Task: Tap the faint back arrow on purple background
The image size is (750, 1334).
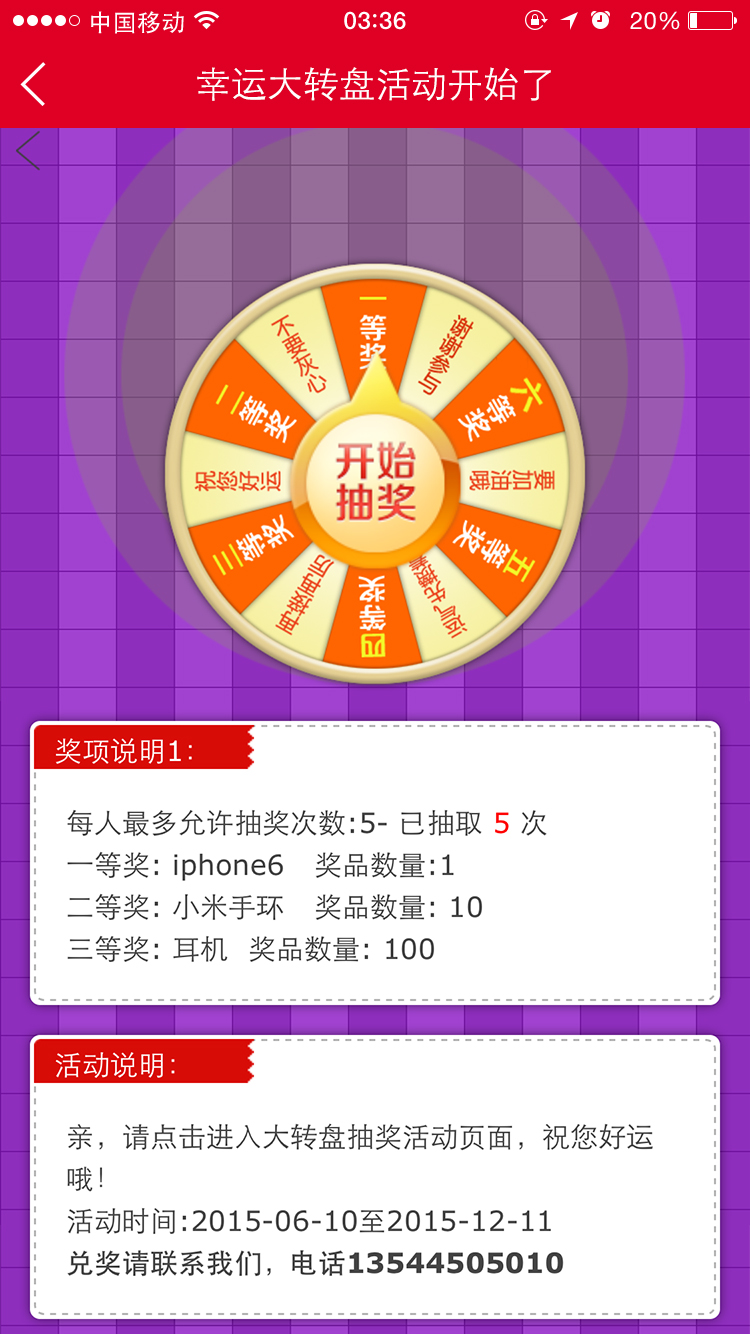Action: pyautogui.click(x=28, y=151)
